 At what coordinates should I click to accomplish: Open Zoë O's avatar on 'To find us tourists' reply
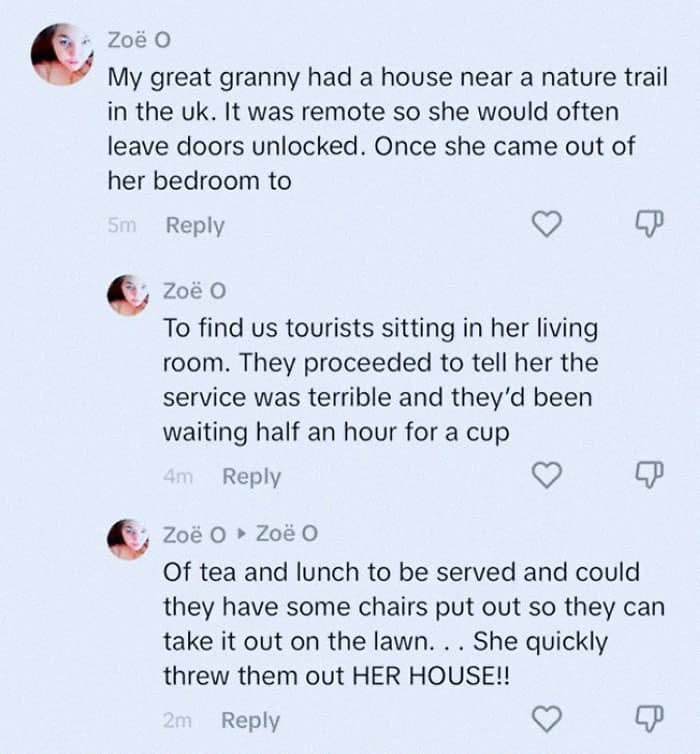click(128, 295)
